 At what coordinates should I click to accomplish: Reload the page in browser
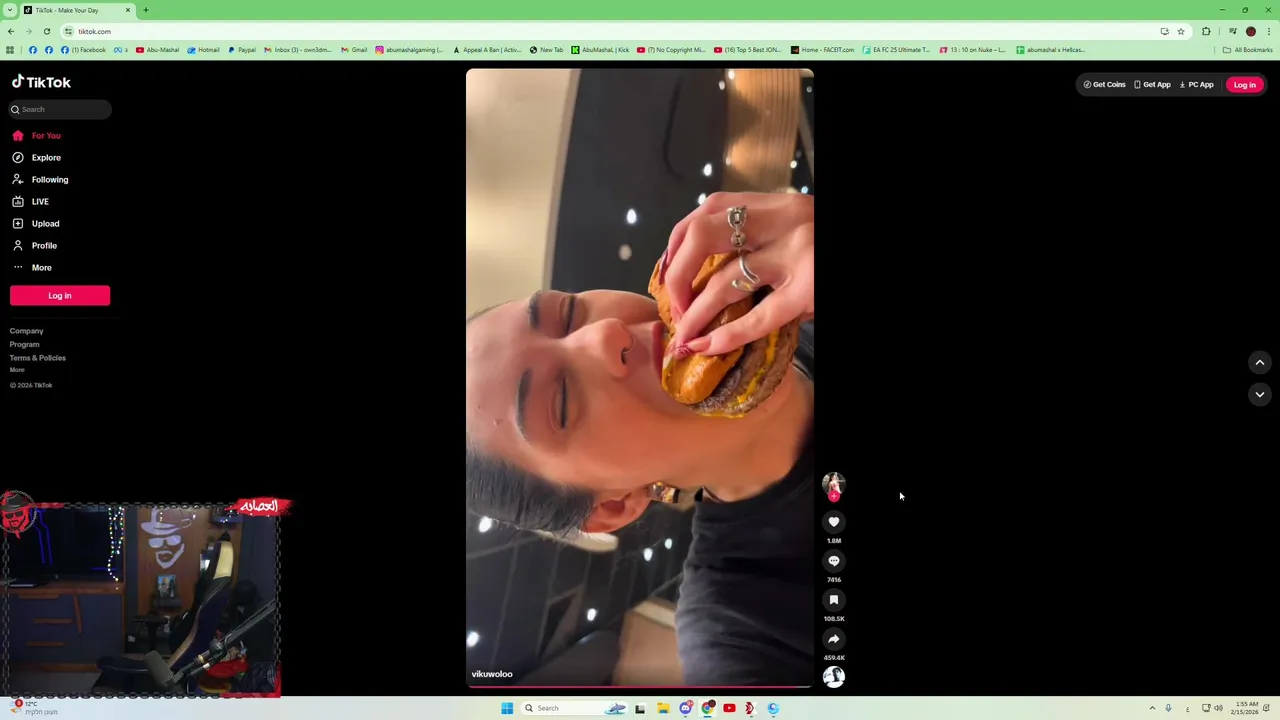point(46,31)
